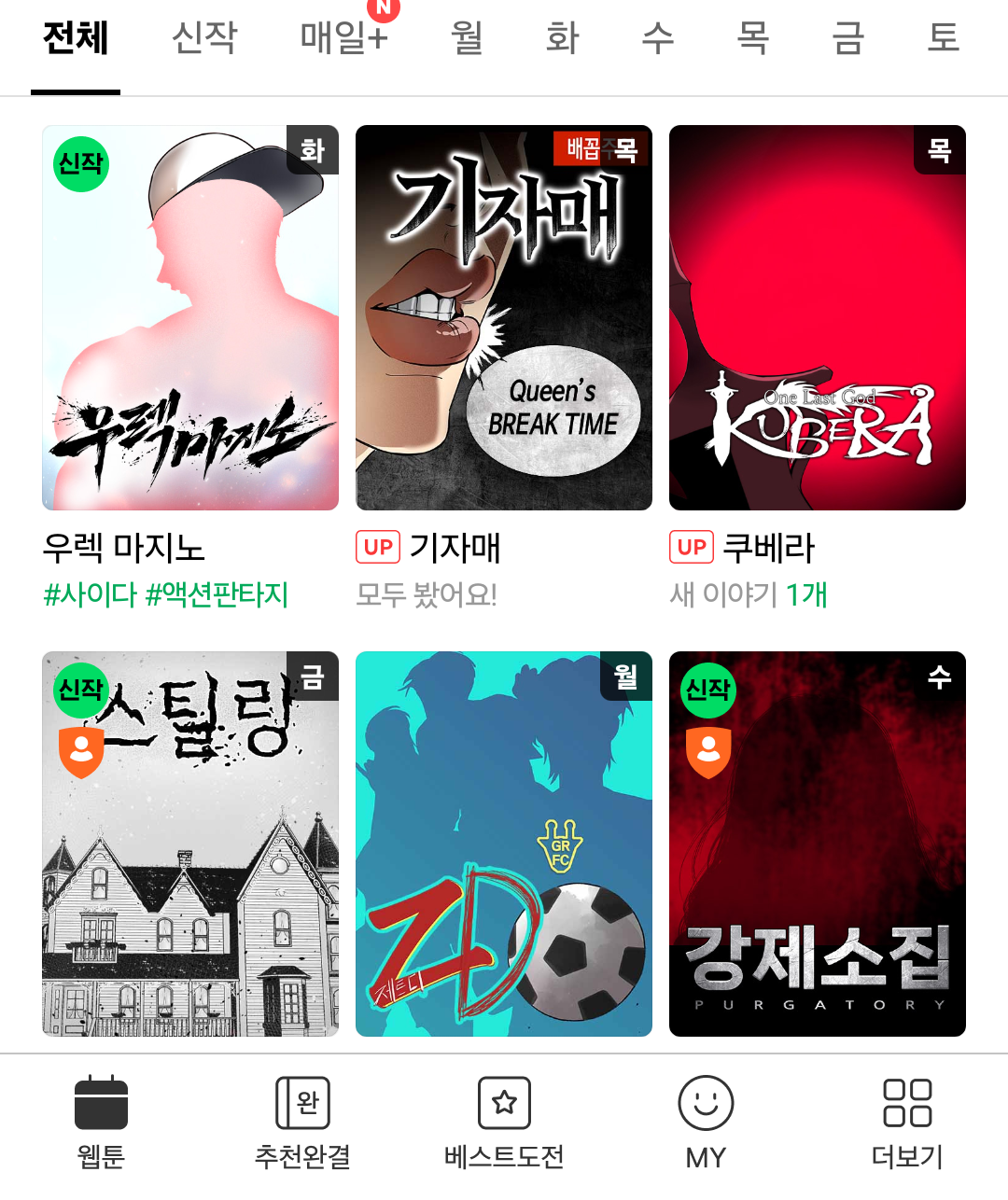Switch to the 수 tab
Viewport: 1008px width, 1200px height.
tap(657, 39)
